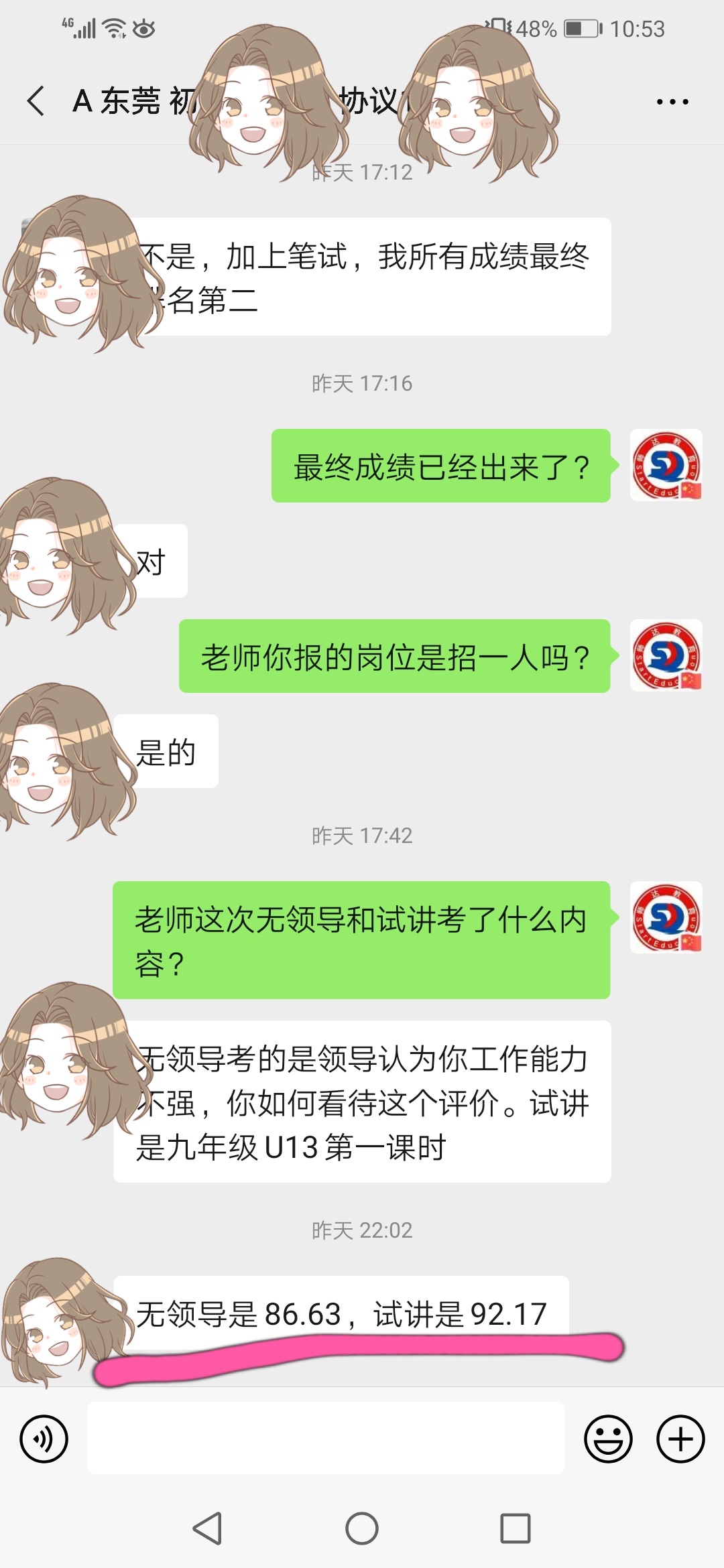This screenshot has width=724, height=1568.
Task: Open the emoji picker
Action: click(x=608, y=1438)
